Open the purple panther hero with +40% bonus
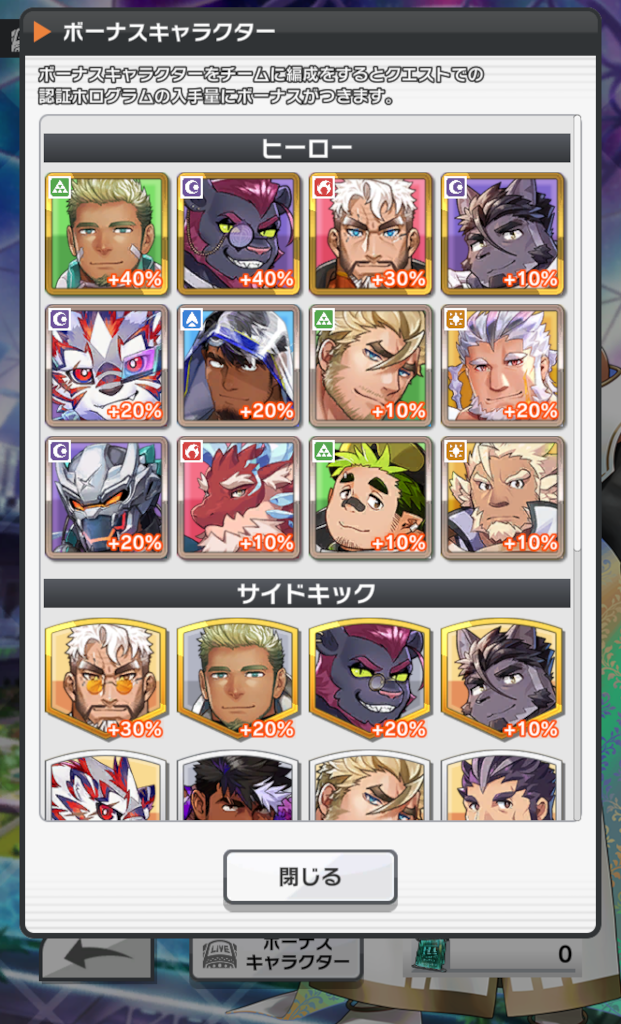This screenshot has height=1024, width=621. tap(238, 233)
